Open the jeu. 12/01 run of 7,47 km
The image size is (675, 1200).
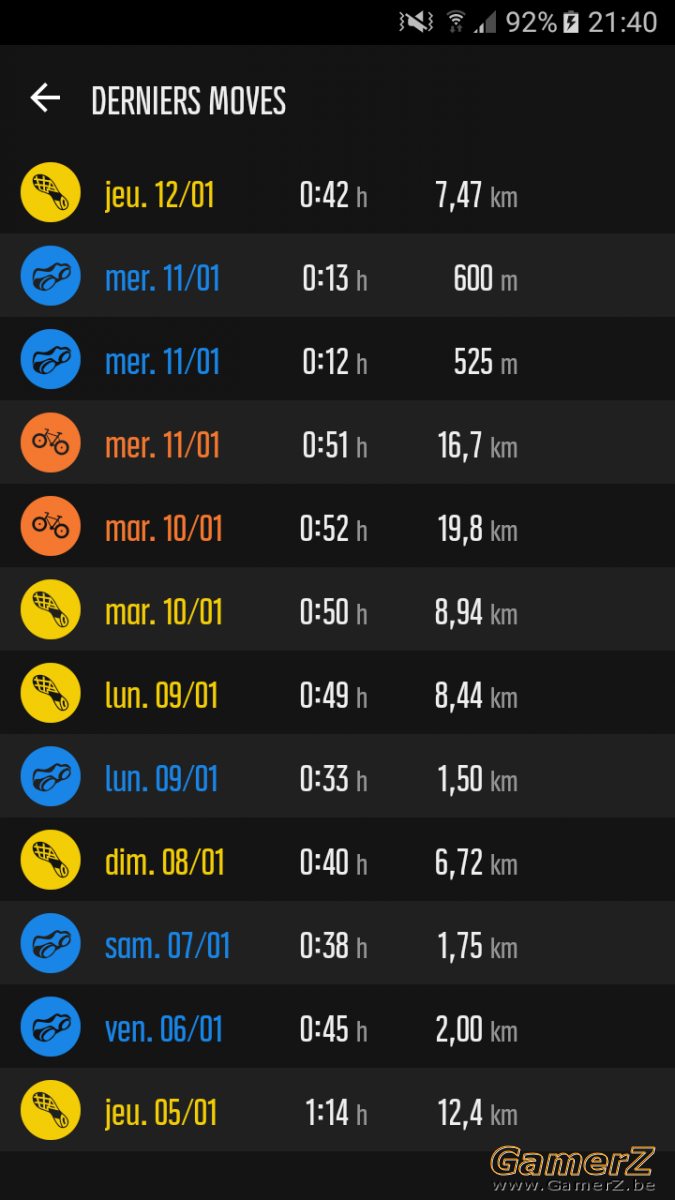[x=337, y=193]
